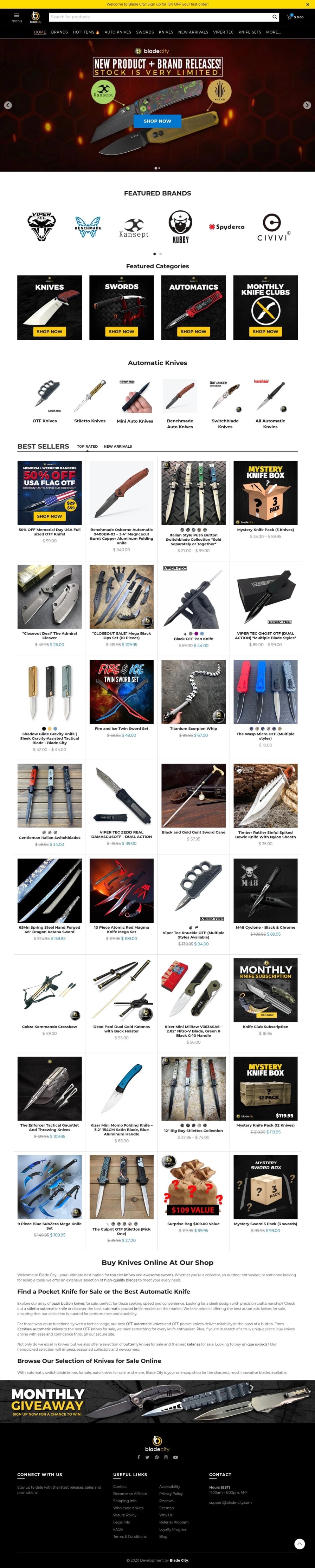Open the Privacy Policy footer link
The width and height of the screenshot is (315, 1568).
(x=171, y=1493)
